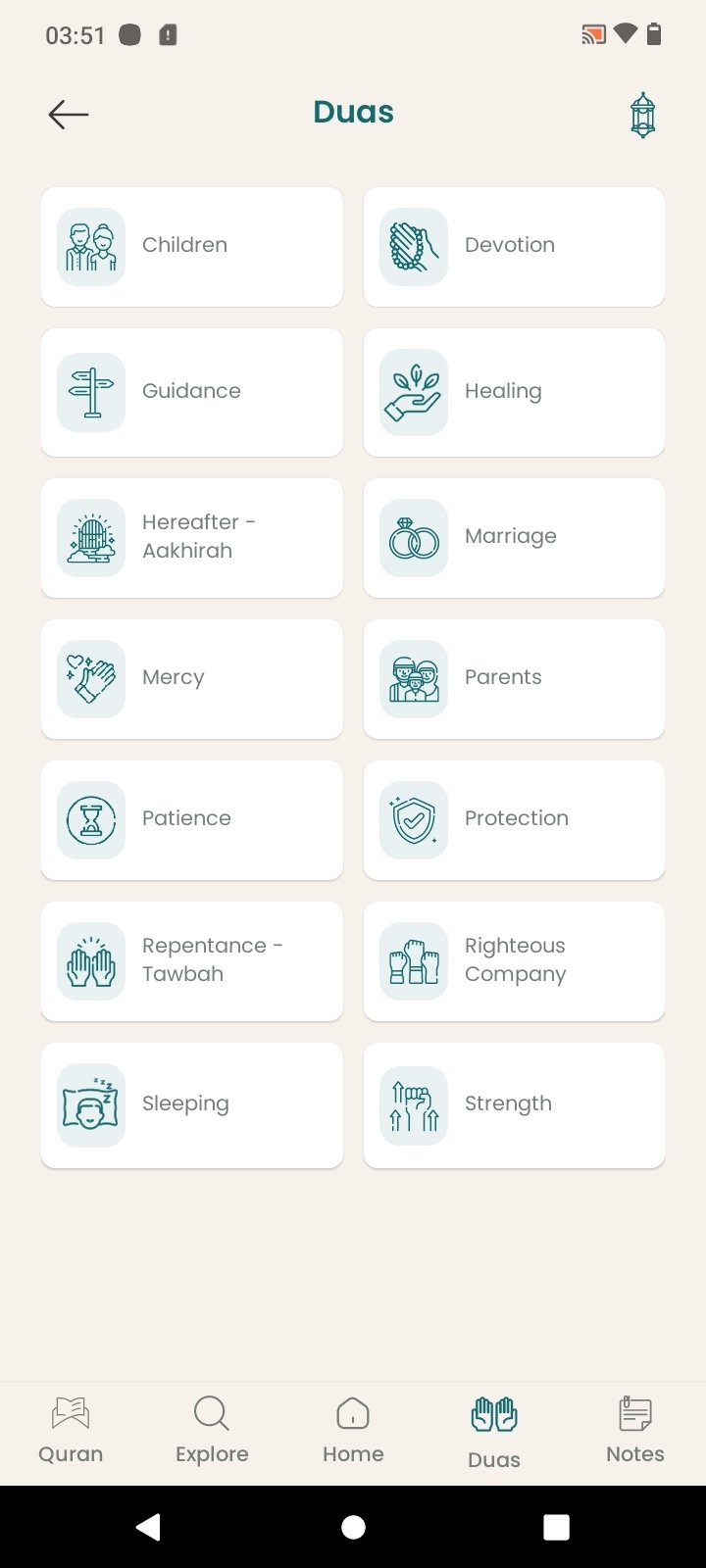706x1568 pixels.
Task: Open duas for Parents
Action: (514, 678)
